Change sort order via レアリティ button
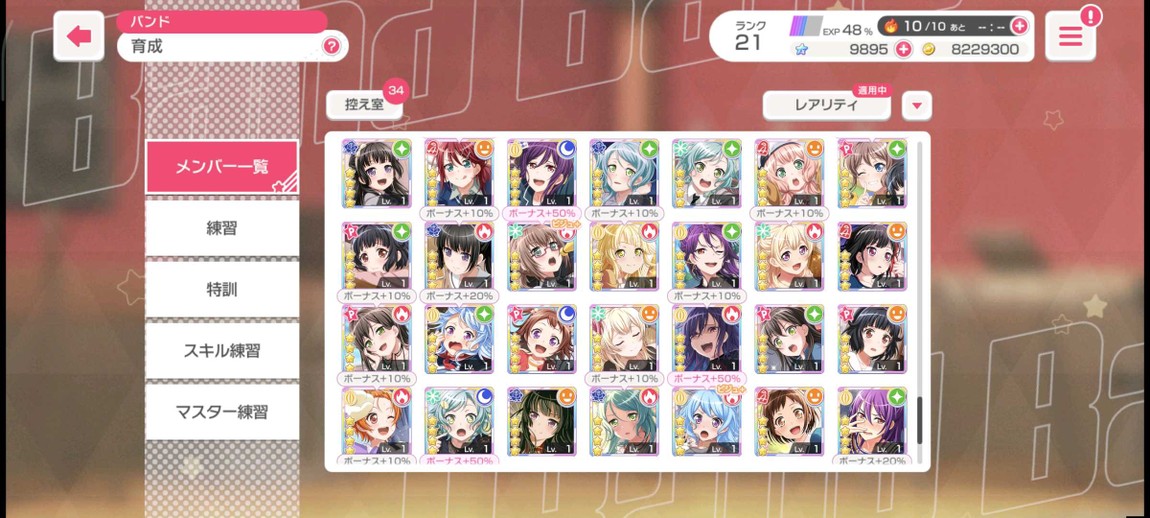The image size is (1150, 518). pyautogui.click(x=826, y=105)
